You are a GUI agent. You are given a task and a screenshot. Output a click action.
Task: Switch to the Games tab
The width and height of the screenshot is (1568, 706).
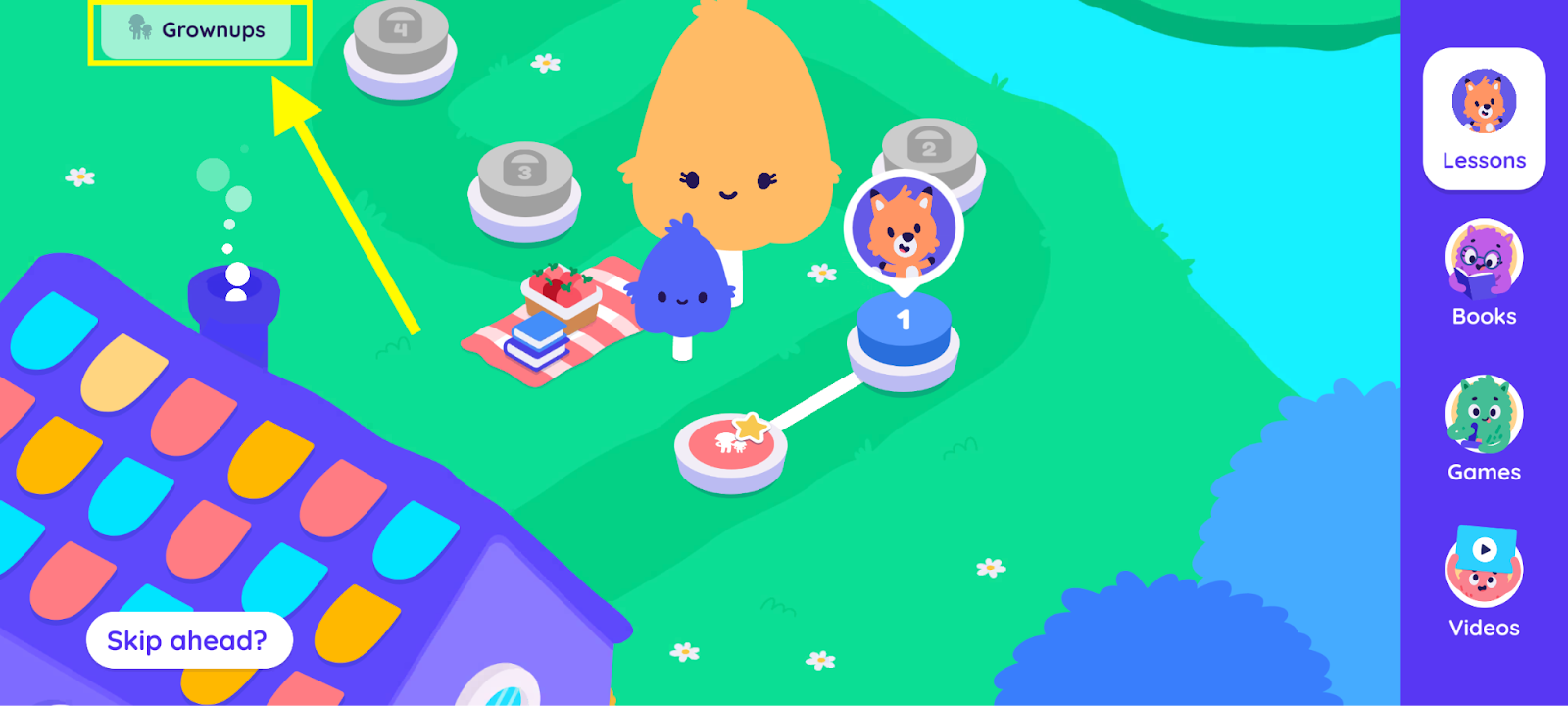pos(1484,429)
